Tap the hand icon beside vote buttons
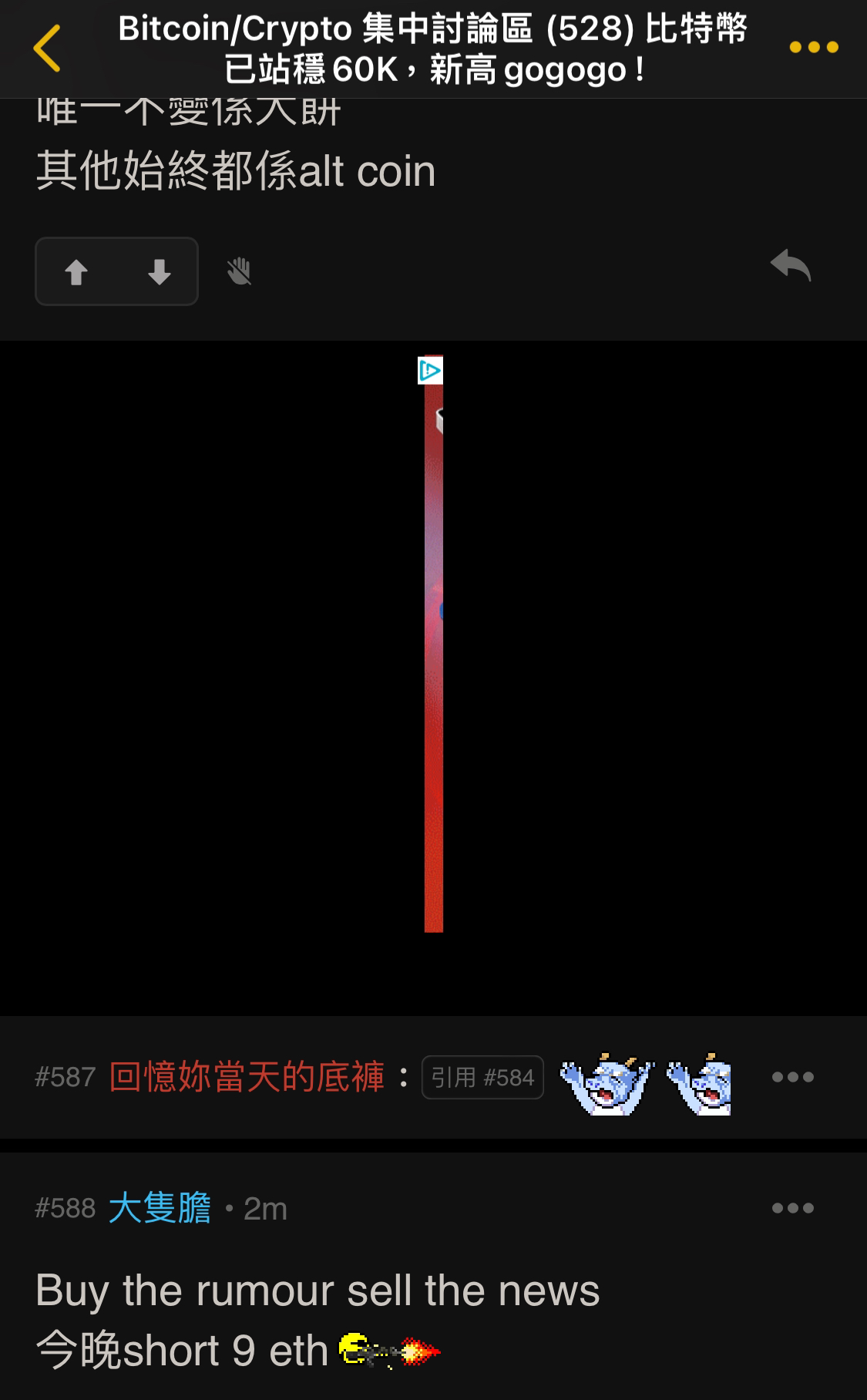The height and width of the screenshot is (1400, 867). click(239, 271)
